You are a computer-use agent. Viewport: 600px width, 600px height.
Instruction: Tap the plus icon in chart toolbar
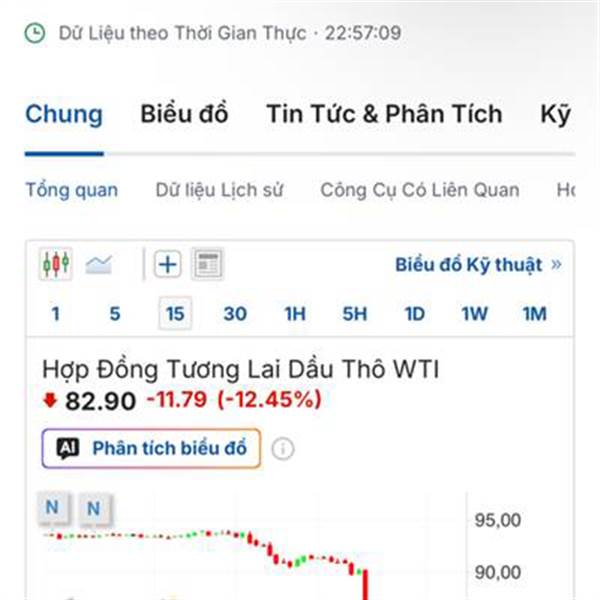167,264
